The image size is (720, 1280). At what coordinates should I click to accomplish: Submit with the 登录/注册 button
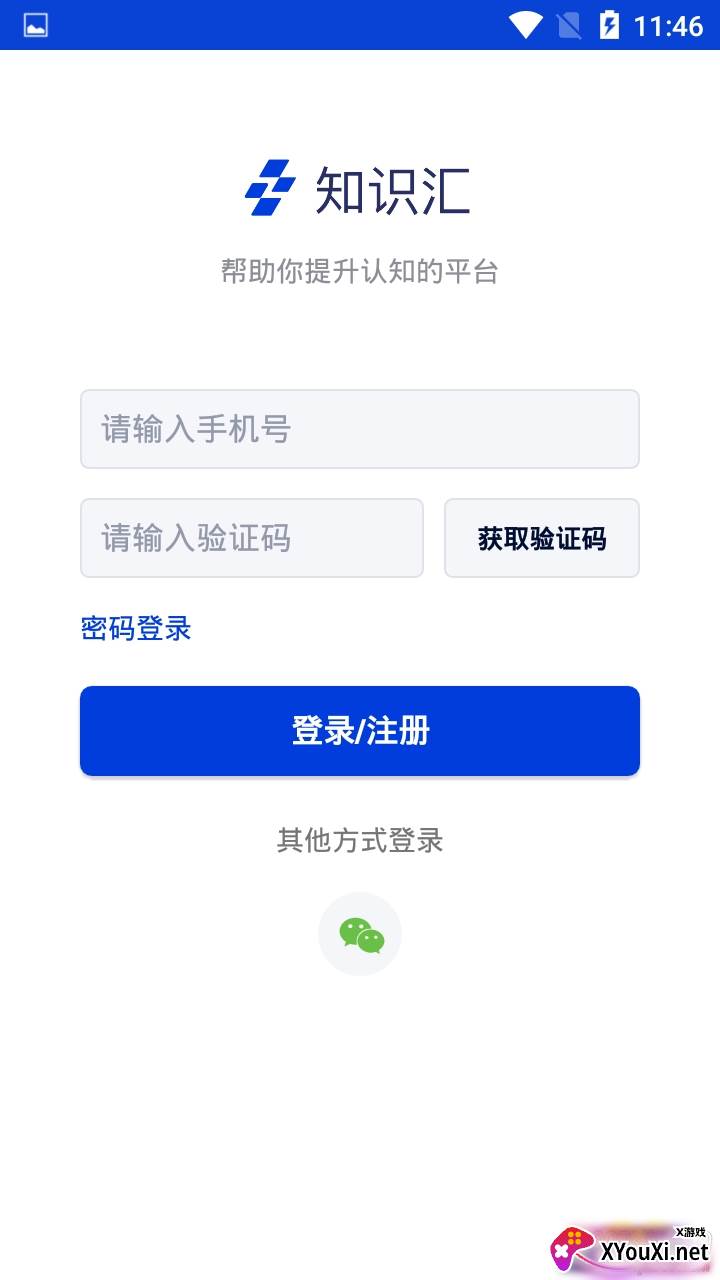pyautogui.click(x=360, y=731)
